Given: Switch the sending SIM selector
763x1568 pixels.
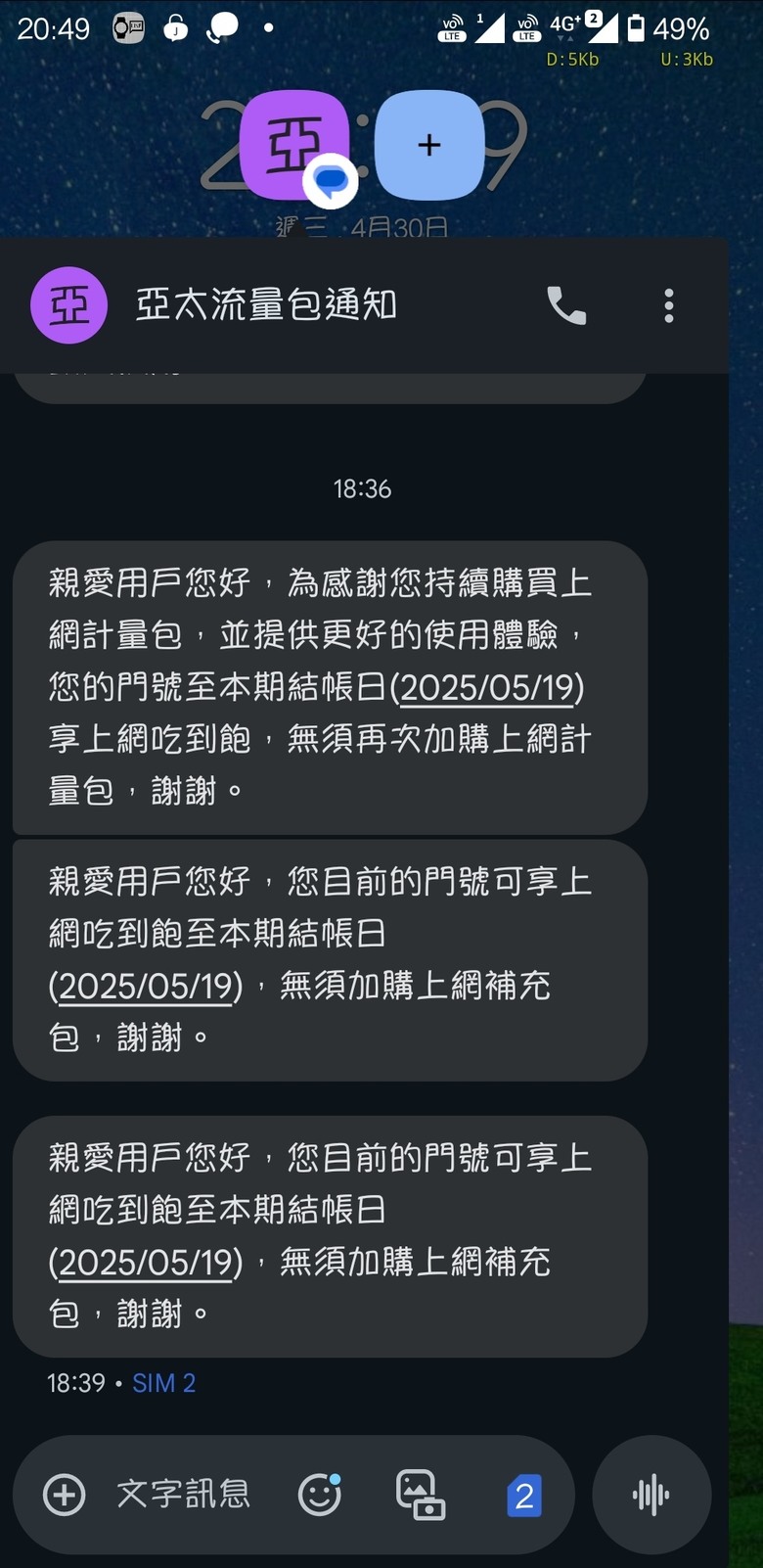Looking at the screenshot, I should click(x=524, y=1496).
